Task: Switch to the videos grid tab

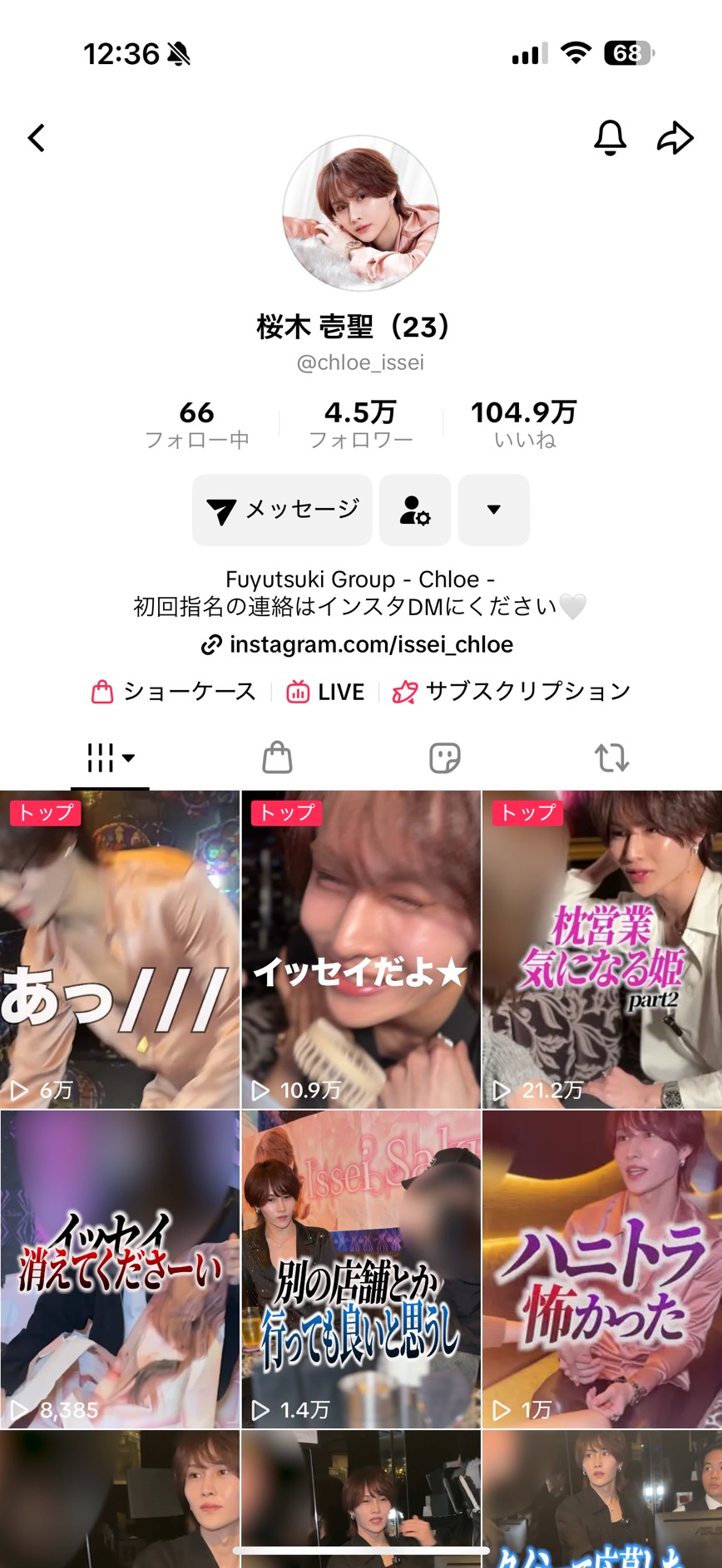Action: pos(110,757)
